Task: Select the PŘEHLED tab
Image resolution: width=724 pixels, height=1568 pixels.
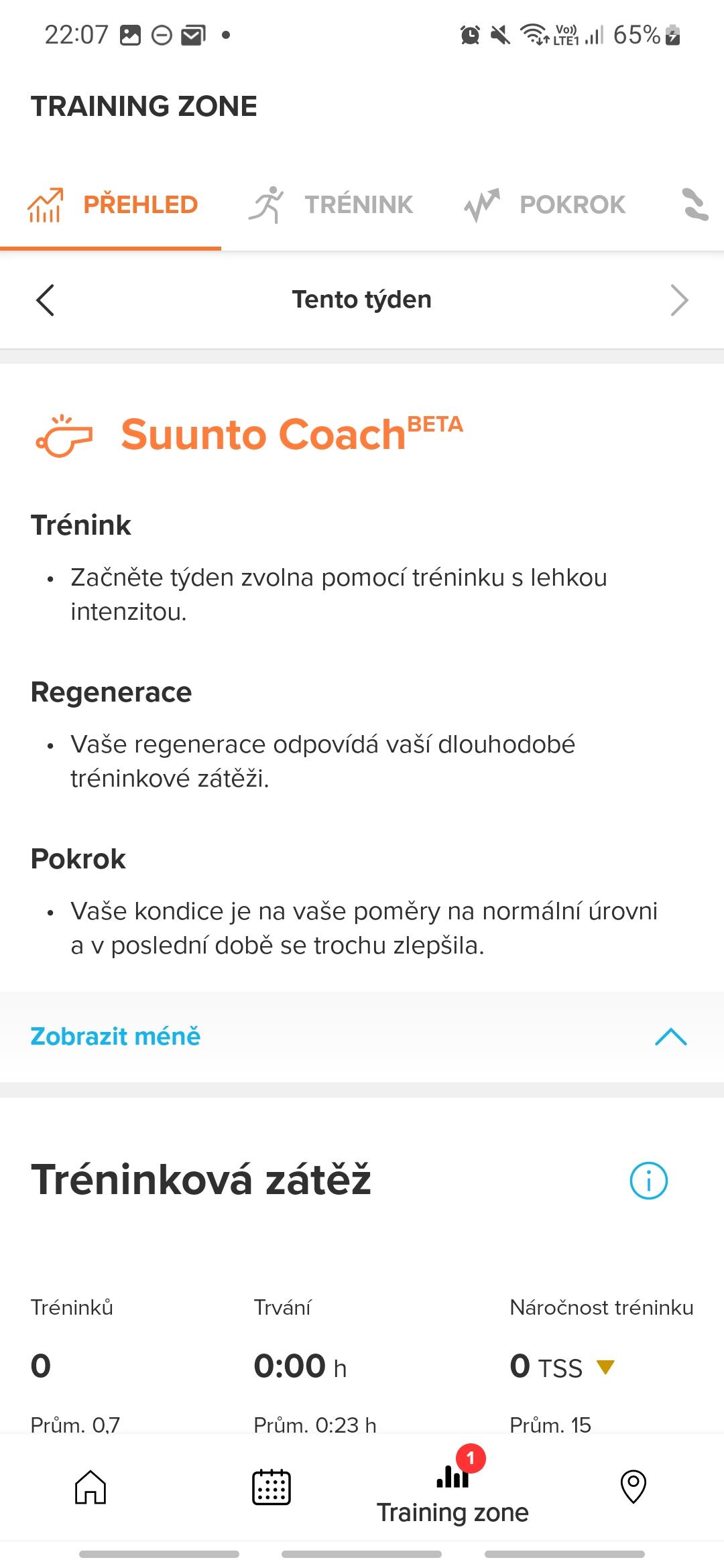Action: [x=111, y=204]
